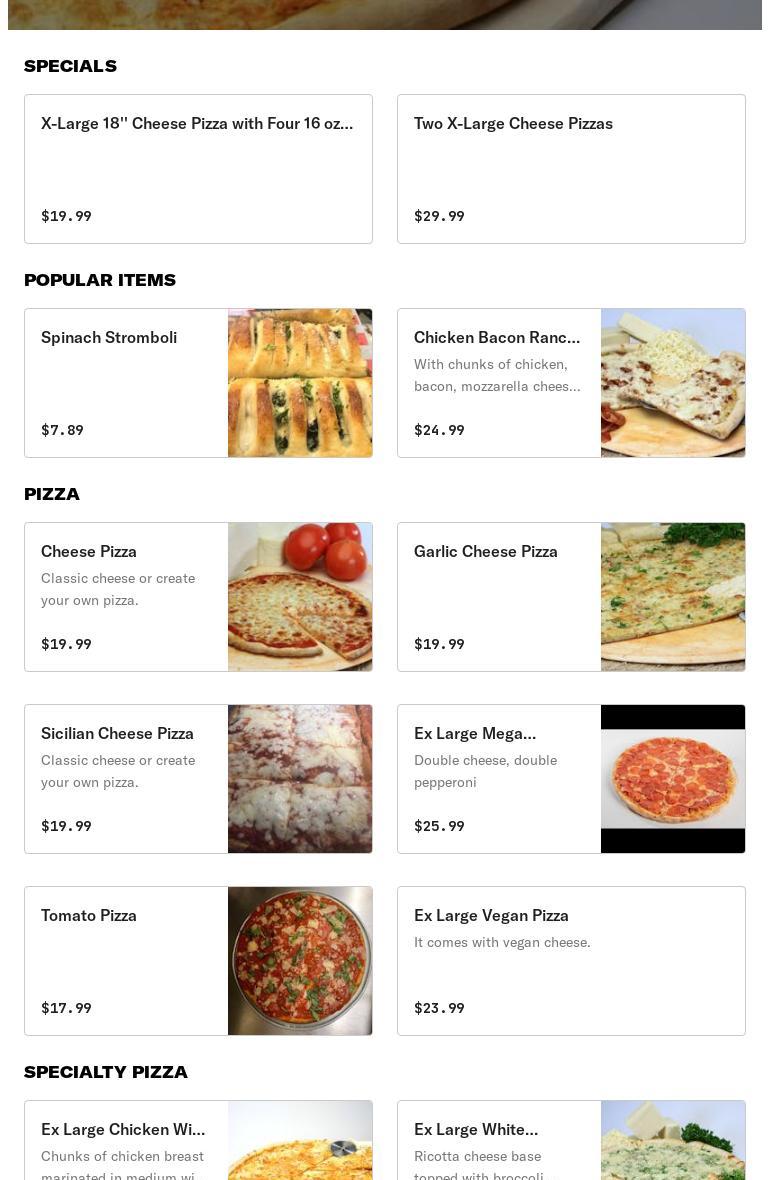This screenshot has height=1180, width=770.
Task: Select the Sicilian Cheese Pizza card
Action: pos(198,778)
